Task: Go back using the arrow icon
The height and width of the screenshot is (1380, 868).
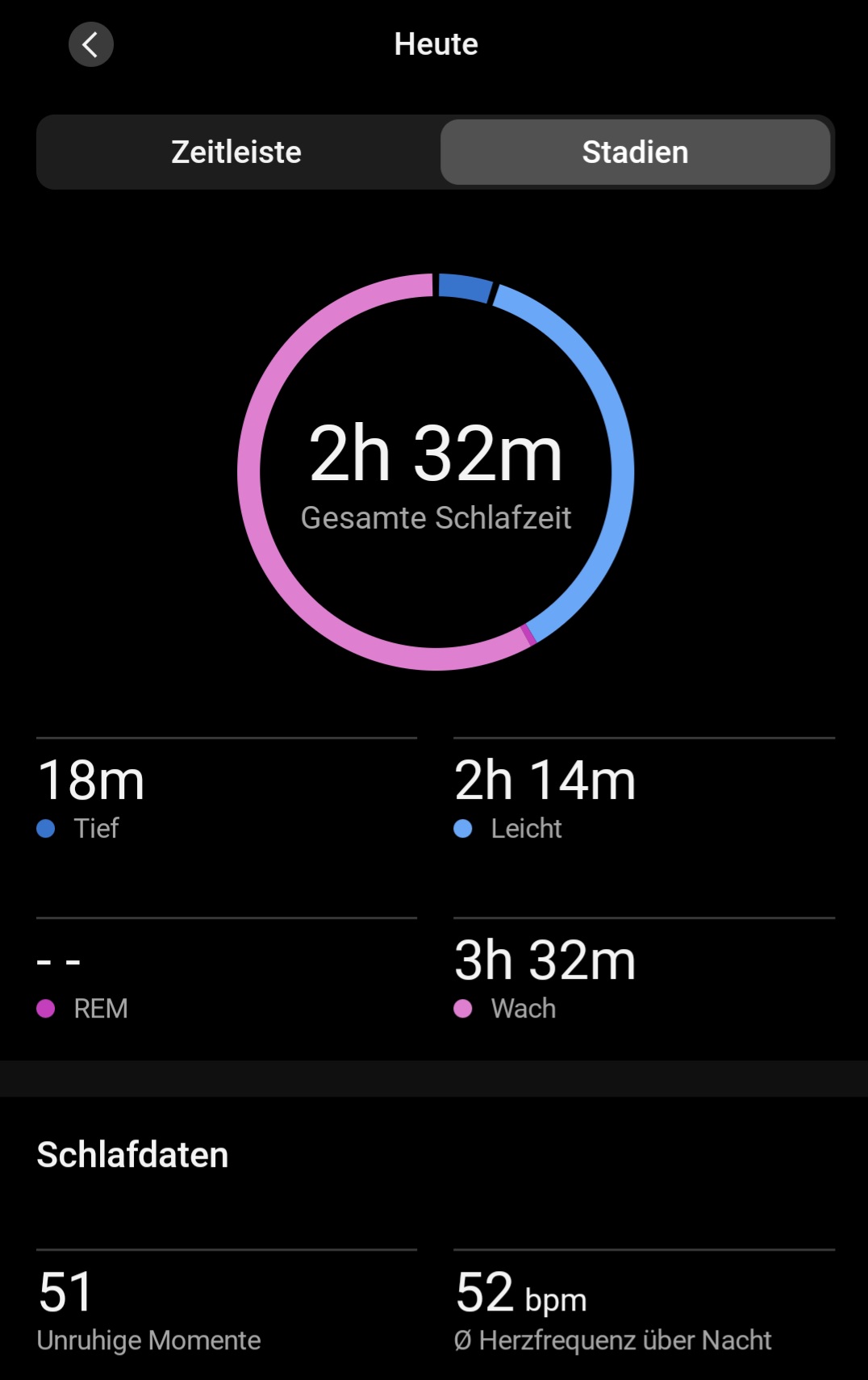Action: click(90, 44)
